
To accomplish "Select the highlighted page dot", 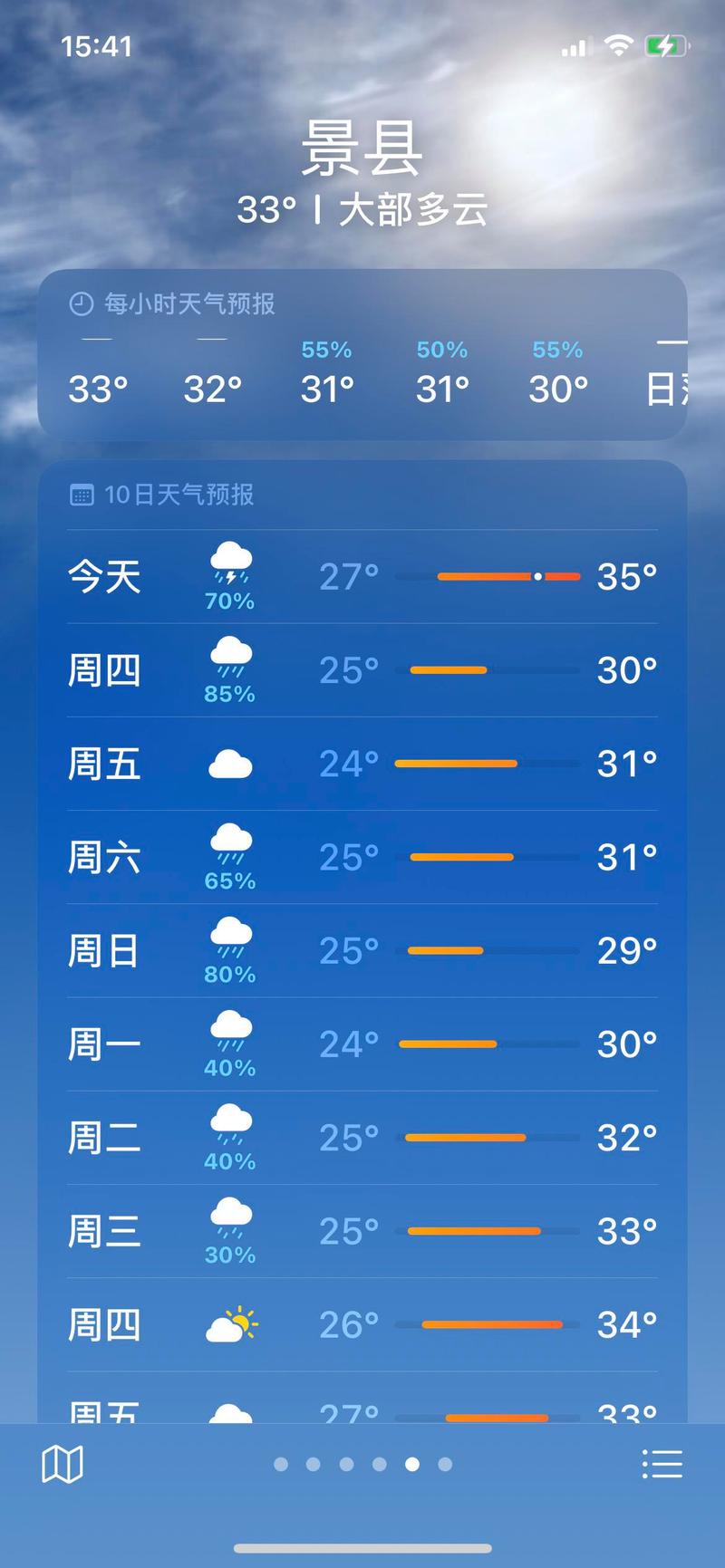I will [x=411, y=1464].
